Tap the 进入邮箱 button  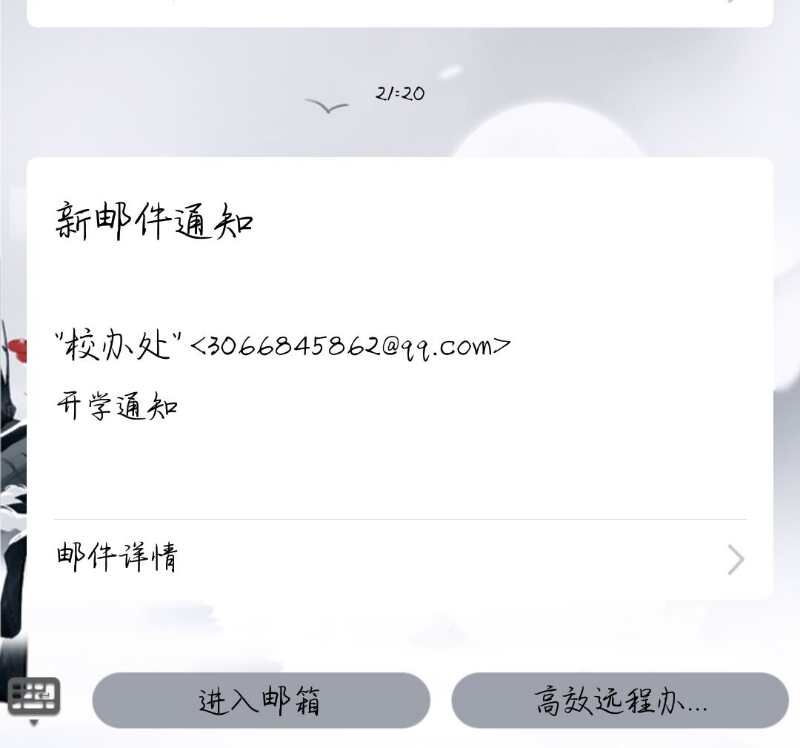pos(261,701)
